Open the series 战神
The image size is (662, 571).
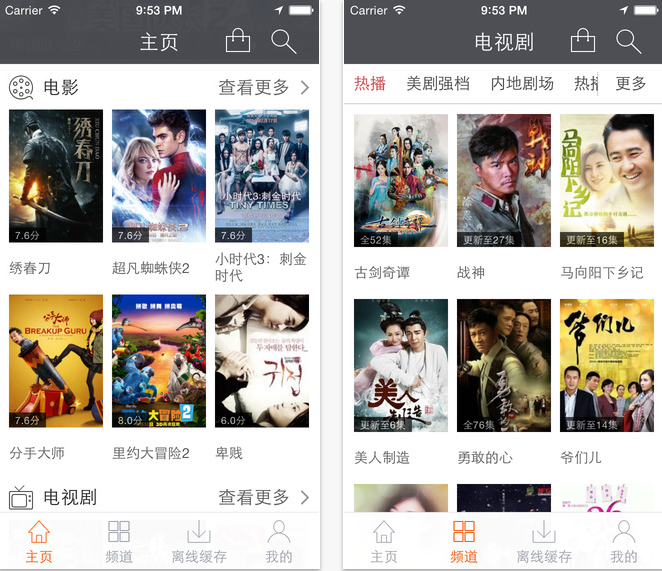[504, 181]
